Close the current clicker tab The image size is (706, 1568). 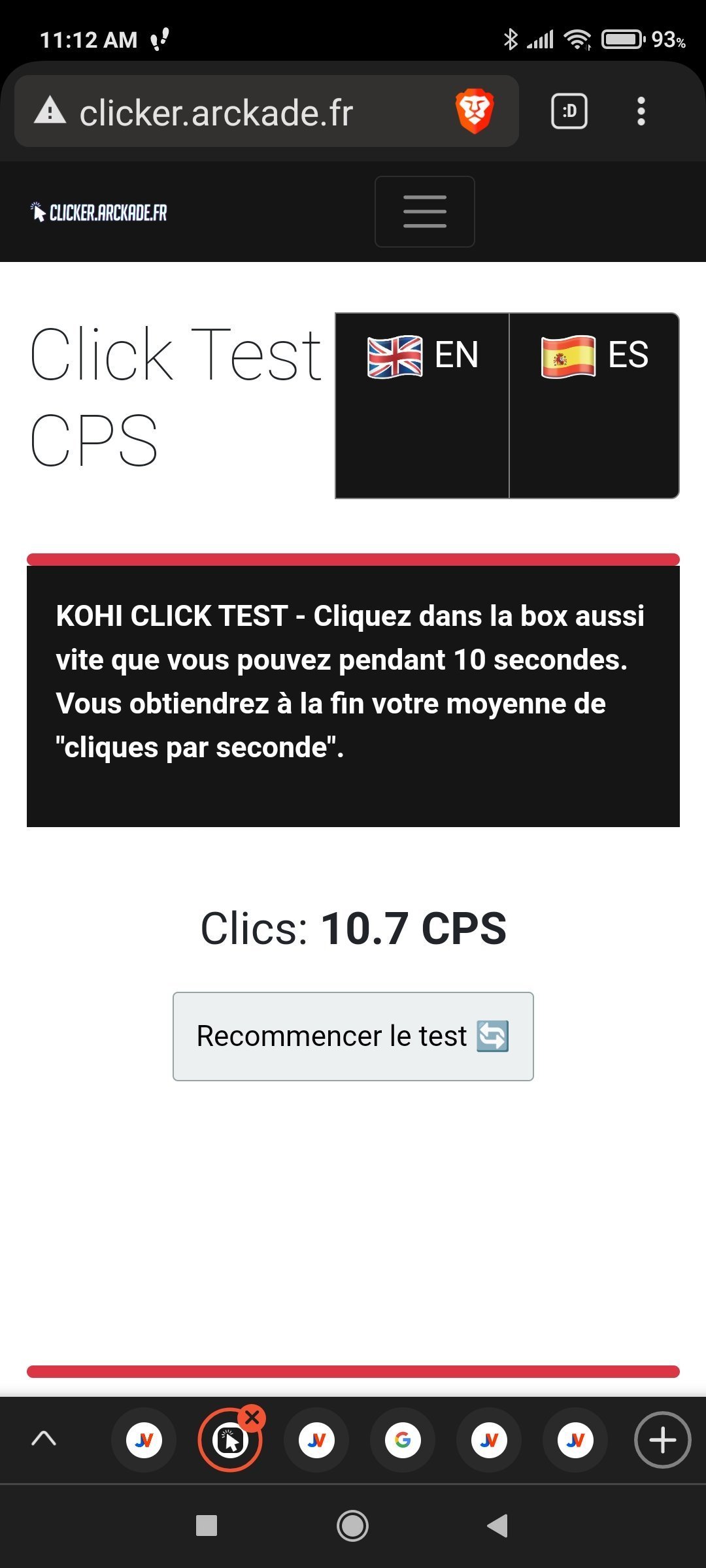point(252,1417)
